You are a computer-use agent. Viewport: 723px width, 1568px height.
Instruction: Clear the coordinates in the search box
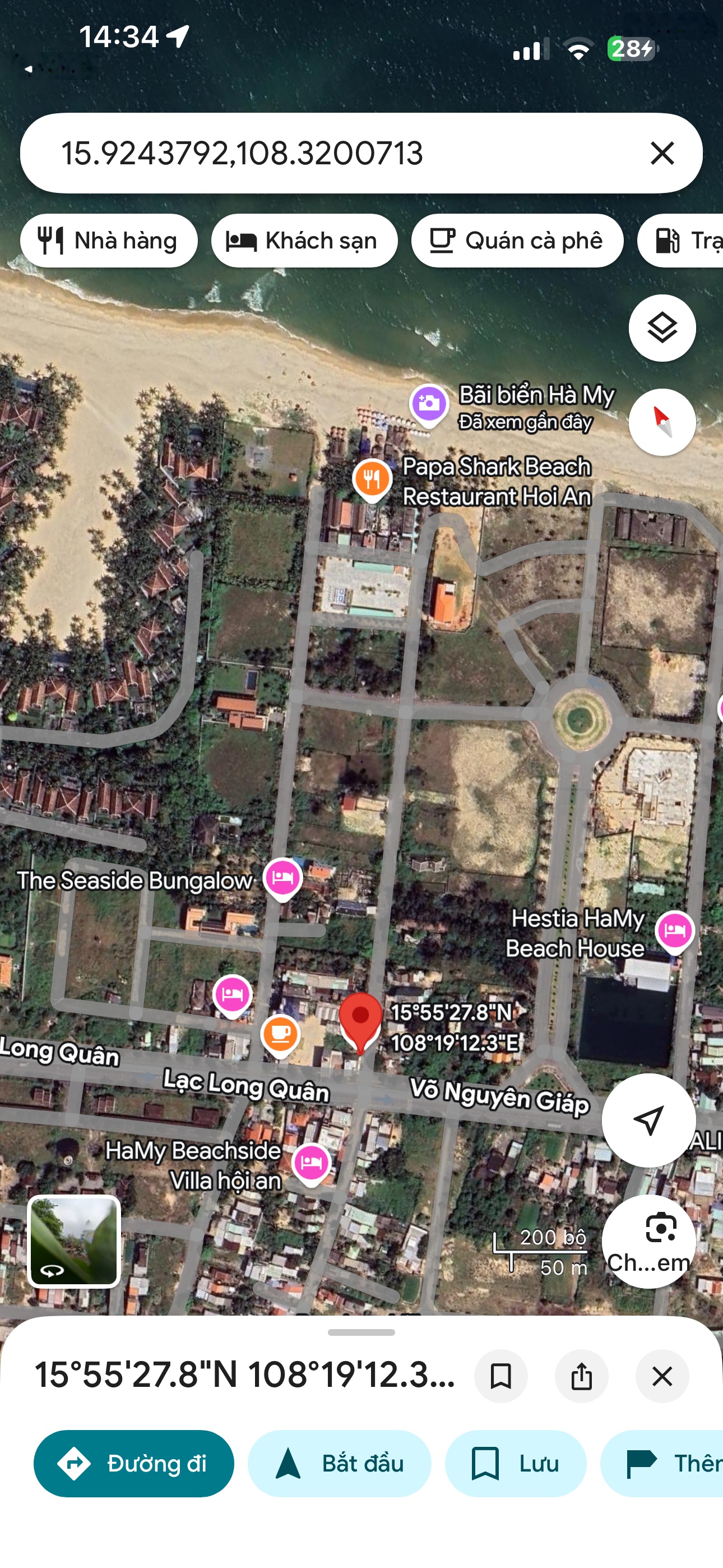(x=662, y=153)
